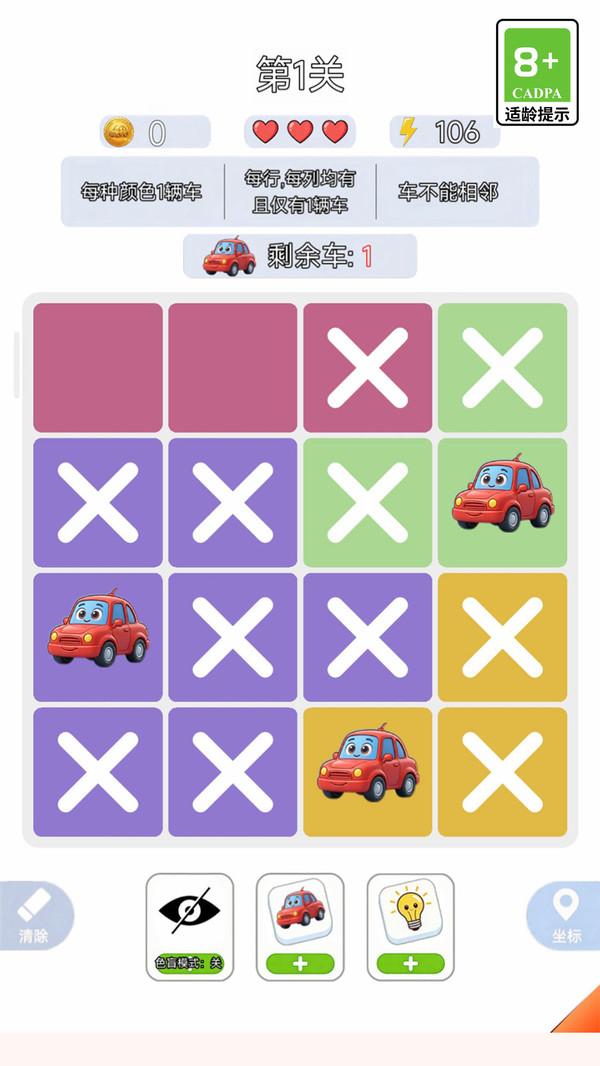Get a hint with the light bulb button
600x1066 pixels.
[x=410, y=927]
